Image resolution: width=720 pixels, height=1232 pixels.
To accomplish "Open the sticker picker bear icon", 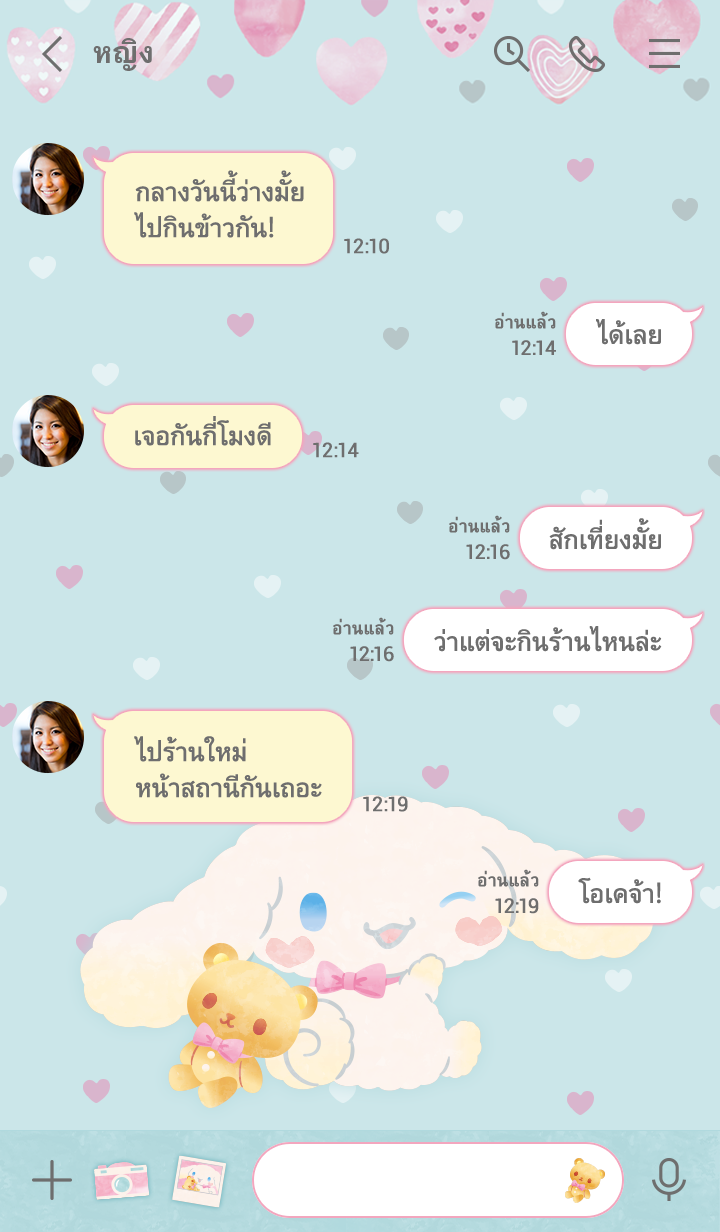I will (585, 1180).
